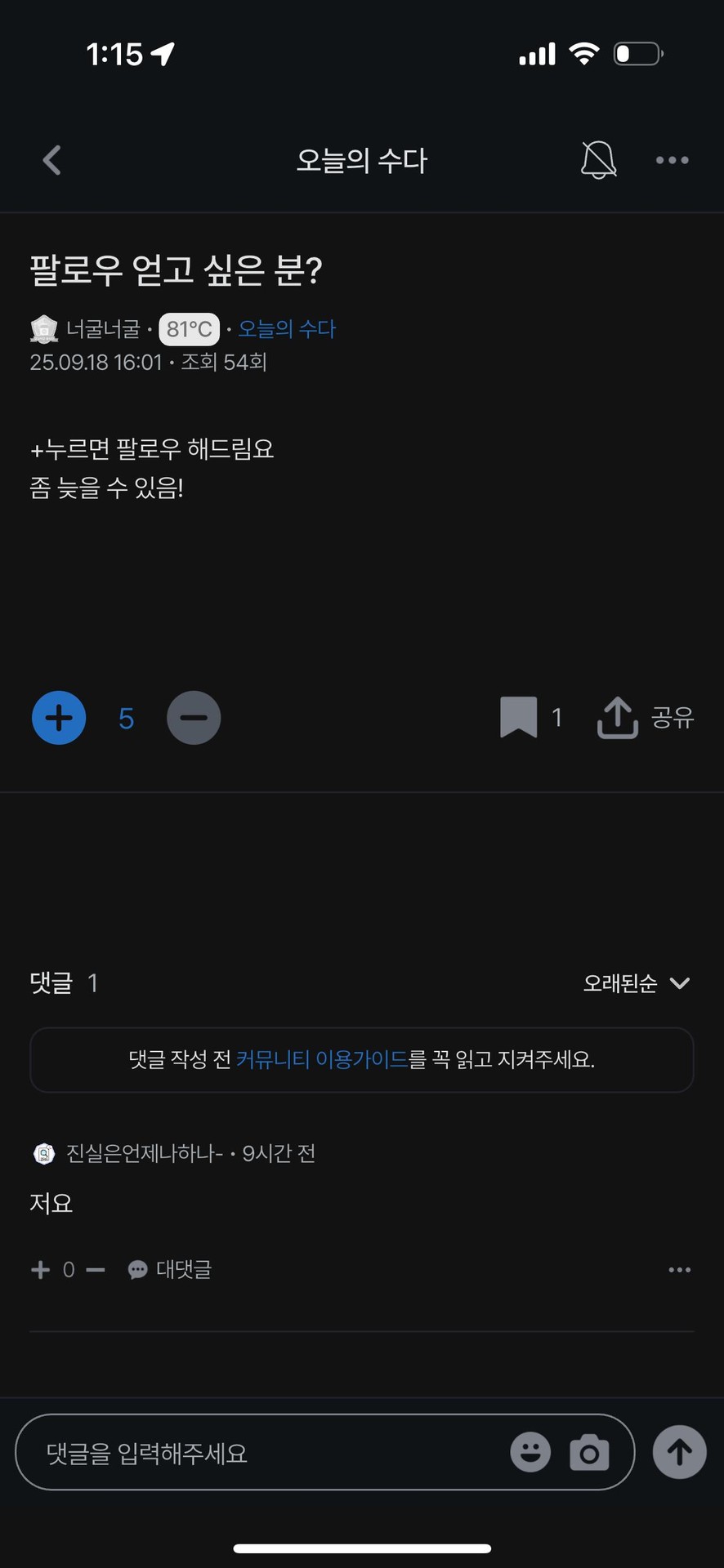Bookmark this post
Viewport: 724px width, 1568px height.
(519, 718)
